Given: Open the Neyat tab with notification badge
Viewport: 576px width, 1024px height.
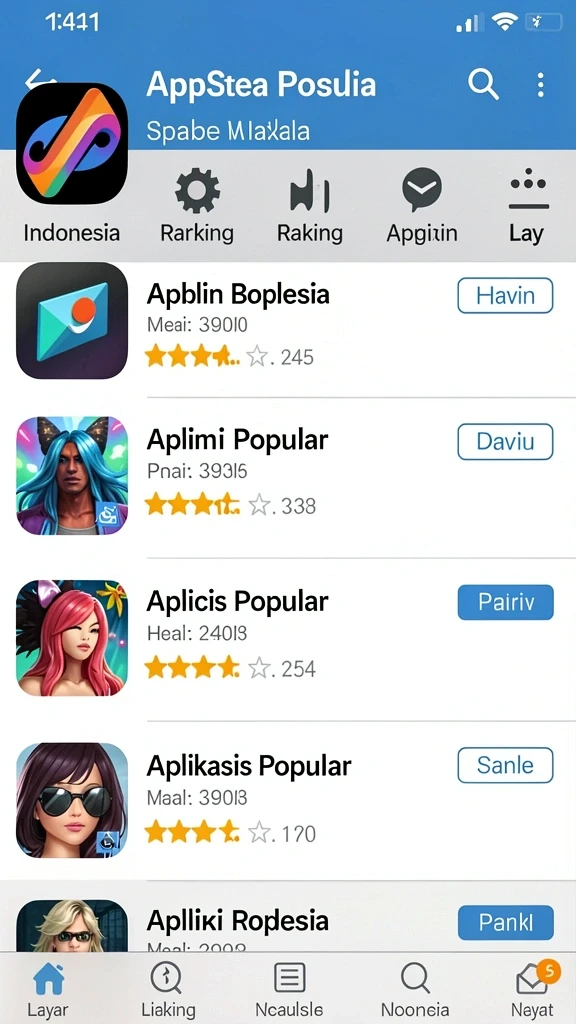Looking at the screenshot, I should (532, 989).
